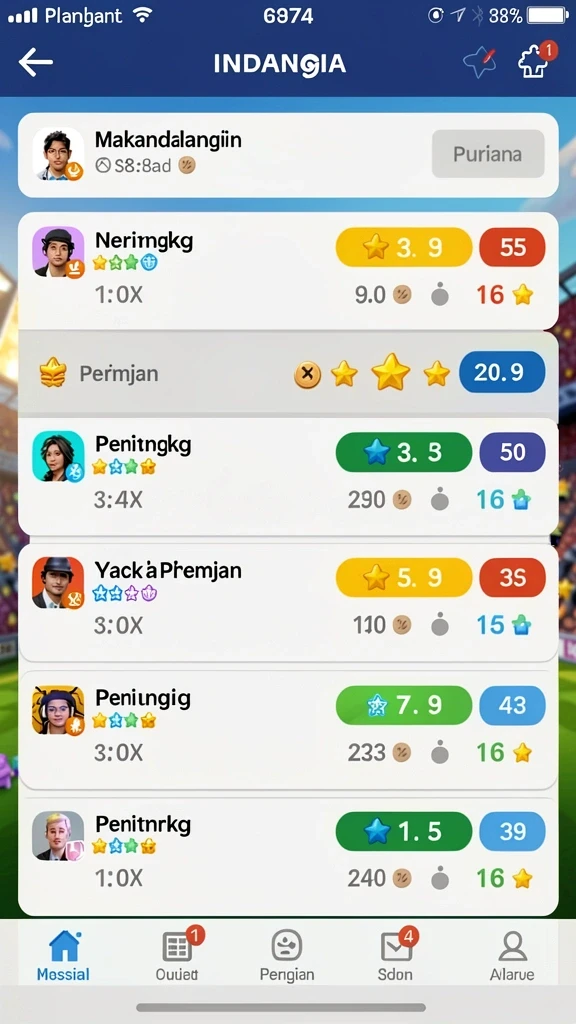Open the Penitungig player row
576x1024 pixels.
tap(288, 729)
